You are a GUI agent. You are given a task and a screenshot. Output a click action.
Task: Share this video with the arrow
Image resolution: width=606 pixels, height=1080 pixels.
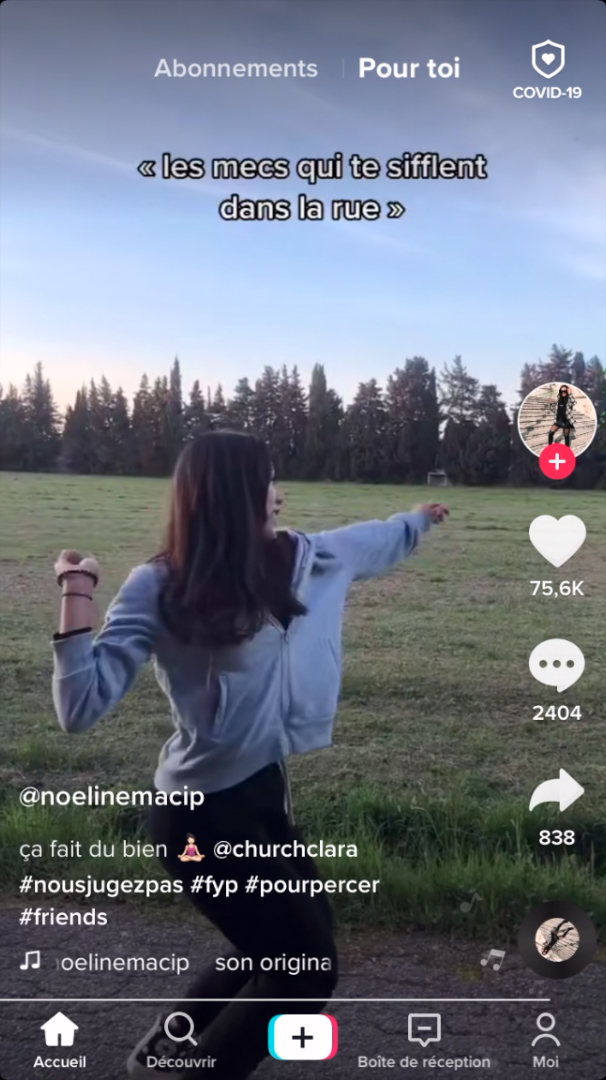click(x=557, y=791)
